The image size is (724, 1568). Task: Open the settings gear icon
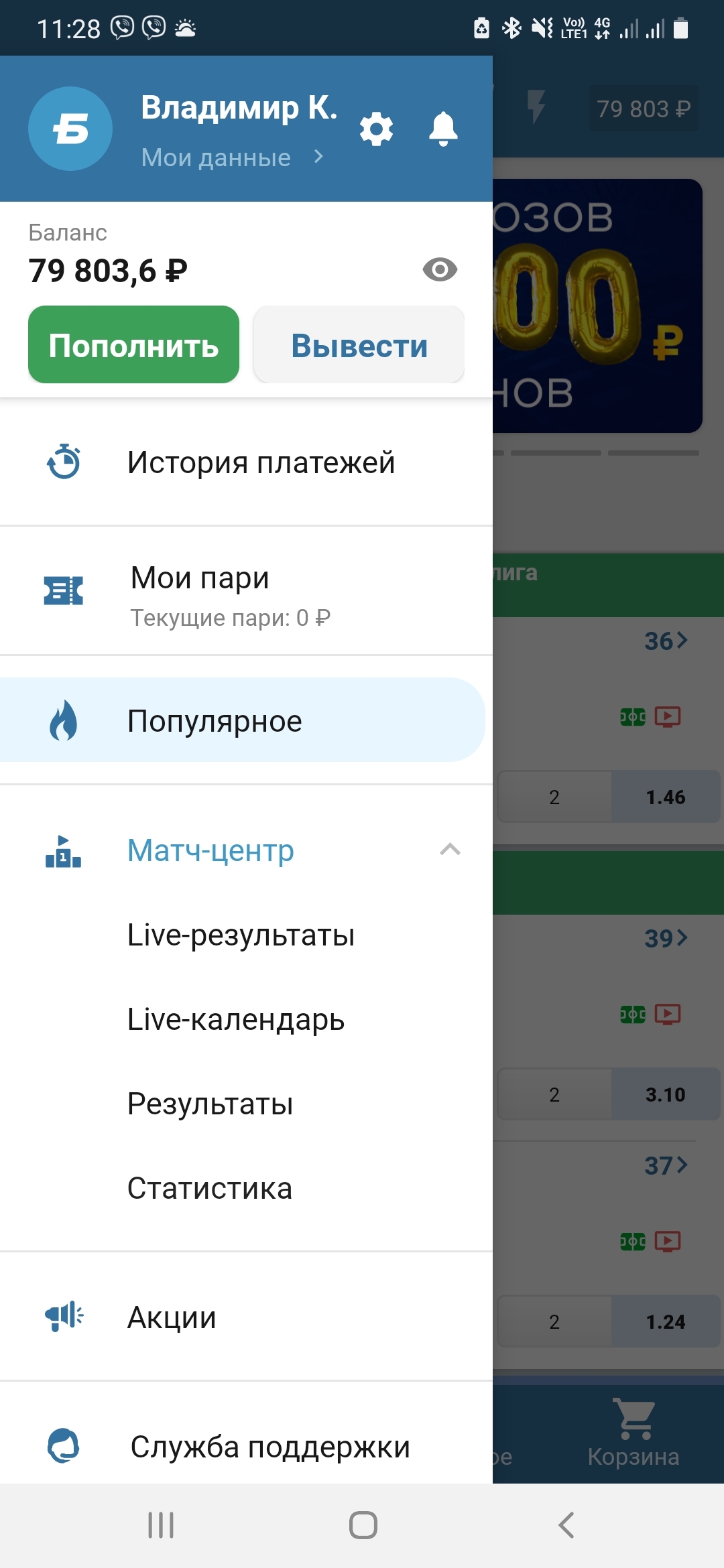tap(376, 129)
